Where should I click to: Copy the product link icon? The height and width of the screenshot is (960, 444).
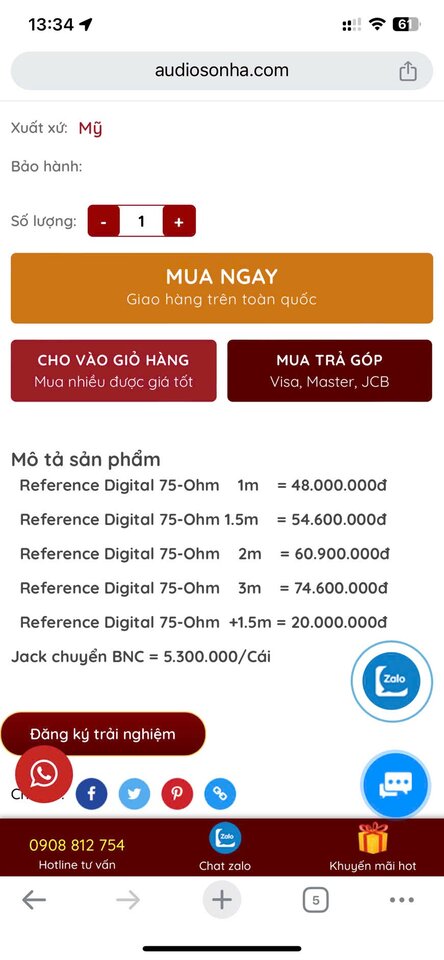(x=220, y=794)
